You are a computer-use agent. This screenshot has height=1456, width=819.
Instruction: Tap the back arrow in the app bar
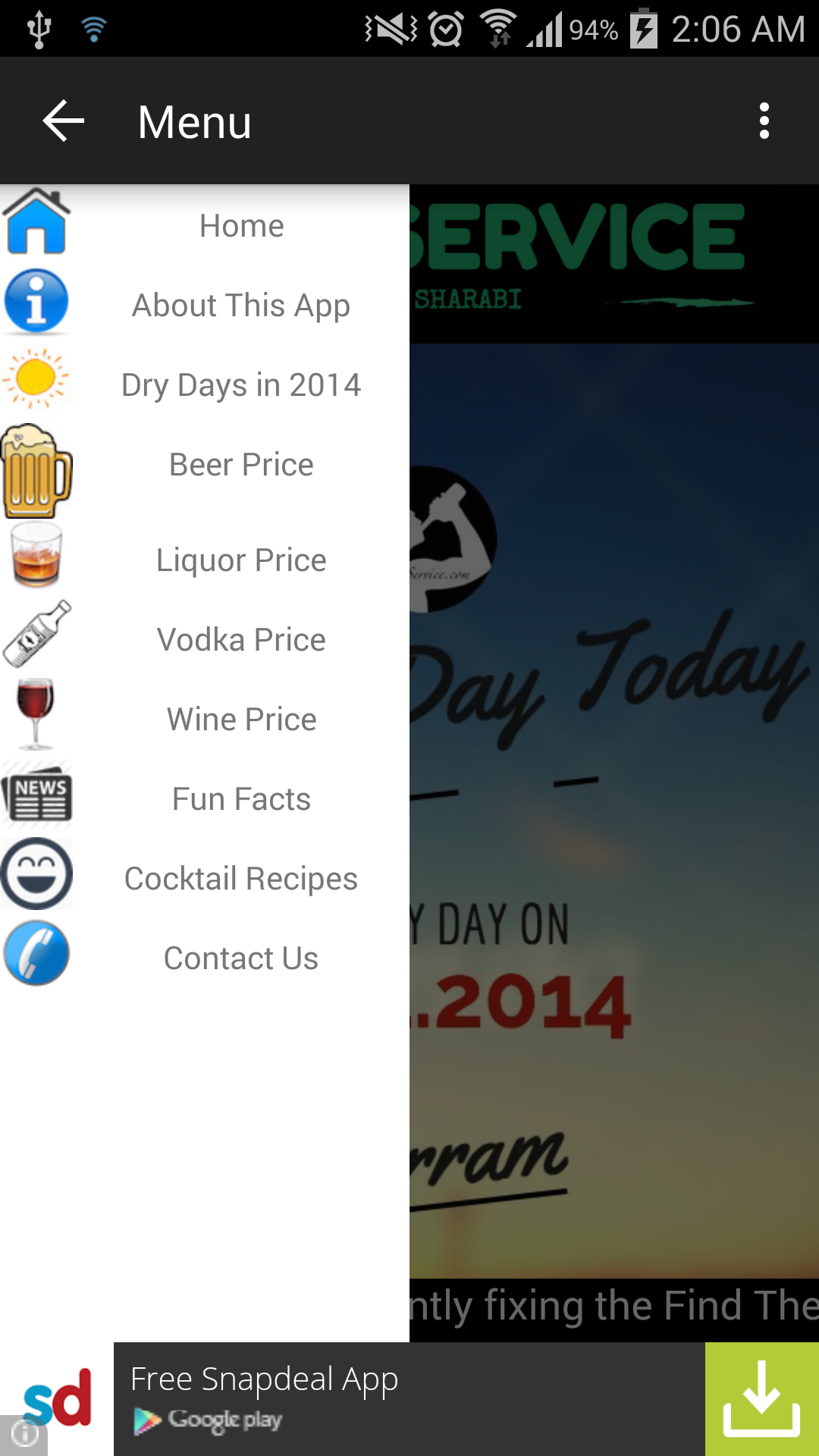tap(64, 121)
